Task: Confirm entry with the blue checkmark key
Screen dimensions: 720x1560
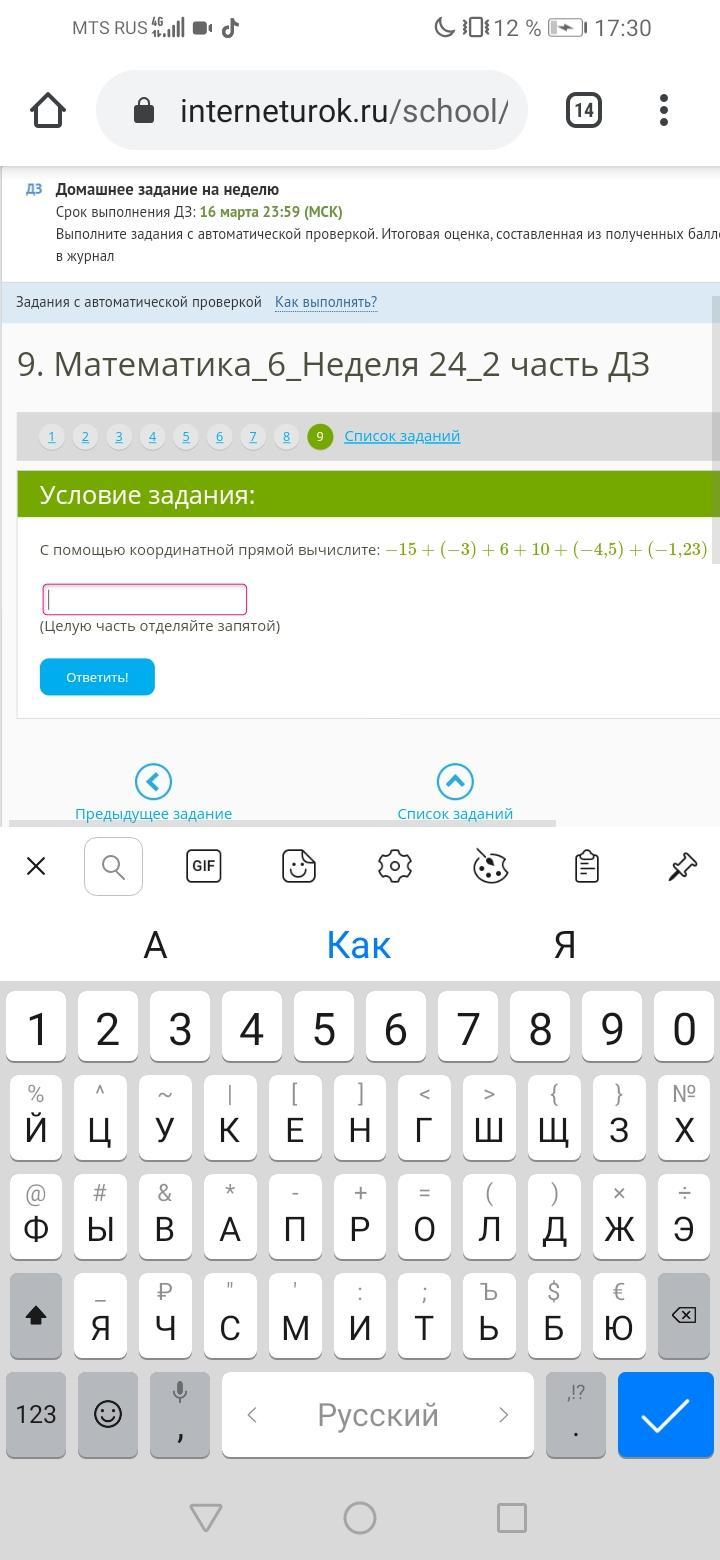Action: click(x=666, y=1414)
